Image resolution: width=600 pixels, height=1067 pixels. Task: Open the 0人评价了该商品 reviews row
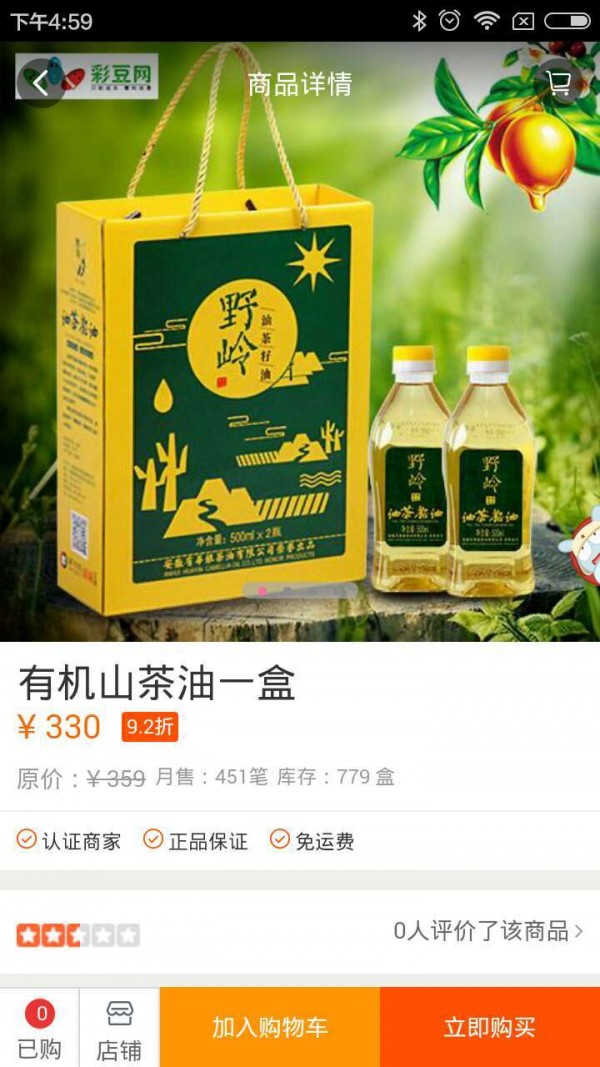tap(488, 932)
